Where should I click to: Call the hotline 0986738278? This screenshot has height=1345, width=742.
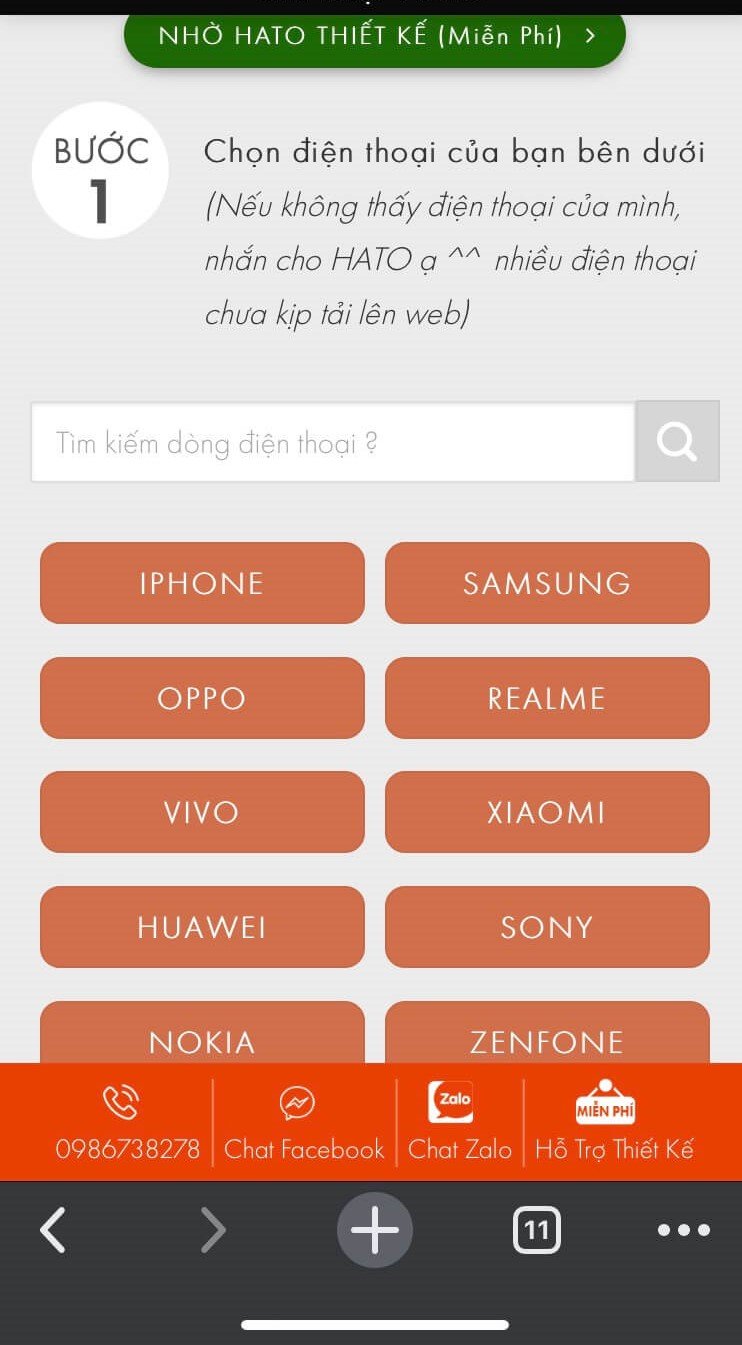click(127, 1124)
